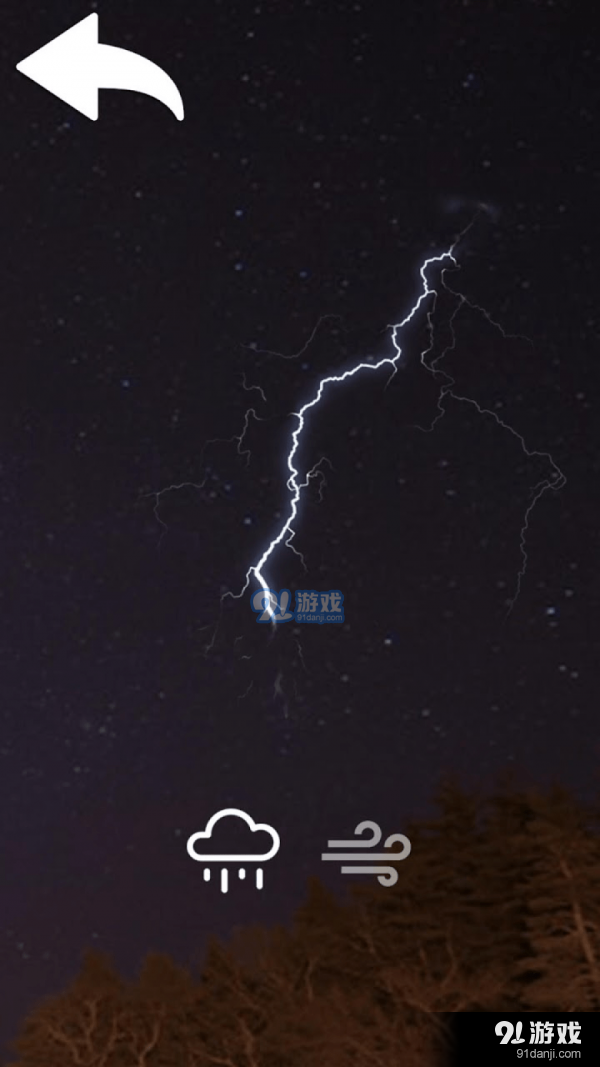Enable the wind sound icon

point(366,853)
